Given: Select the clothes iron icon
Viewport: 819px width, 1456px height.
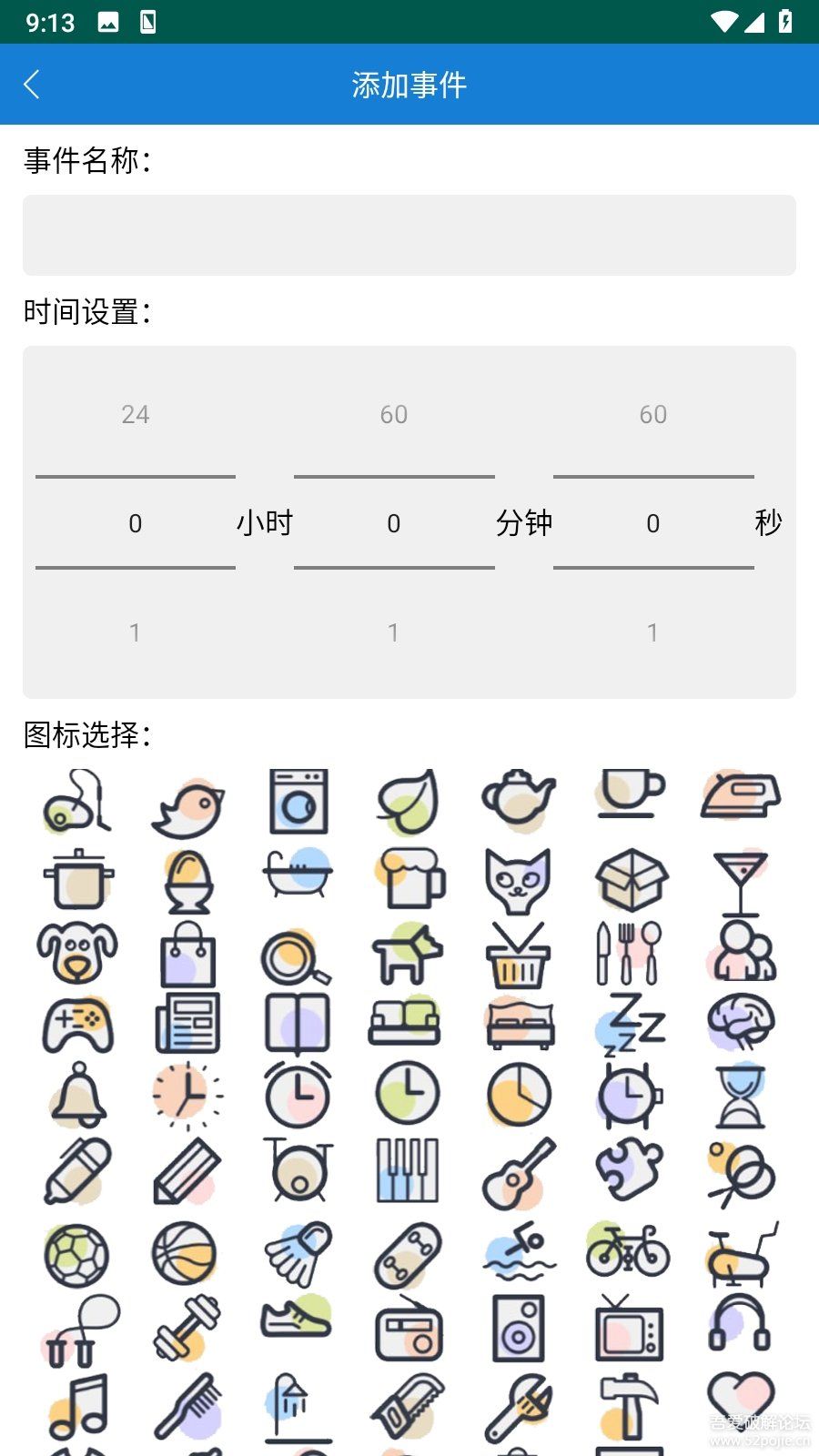Looking at the screenshot, I should pyautogui.click(x=740, y=795).
